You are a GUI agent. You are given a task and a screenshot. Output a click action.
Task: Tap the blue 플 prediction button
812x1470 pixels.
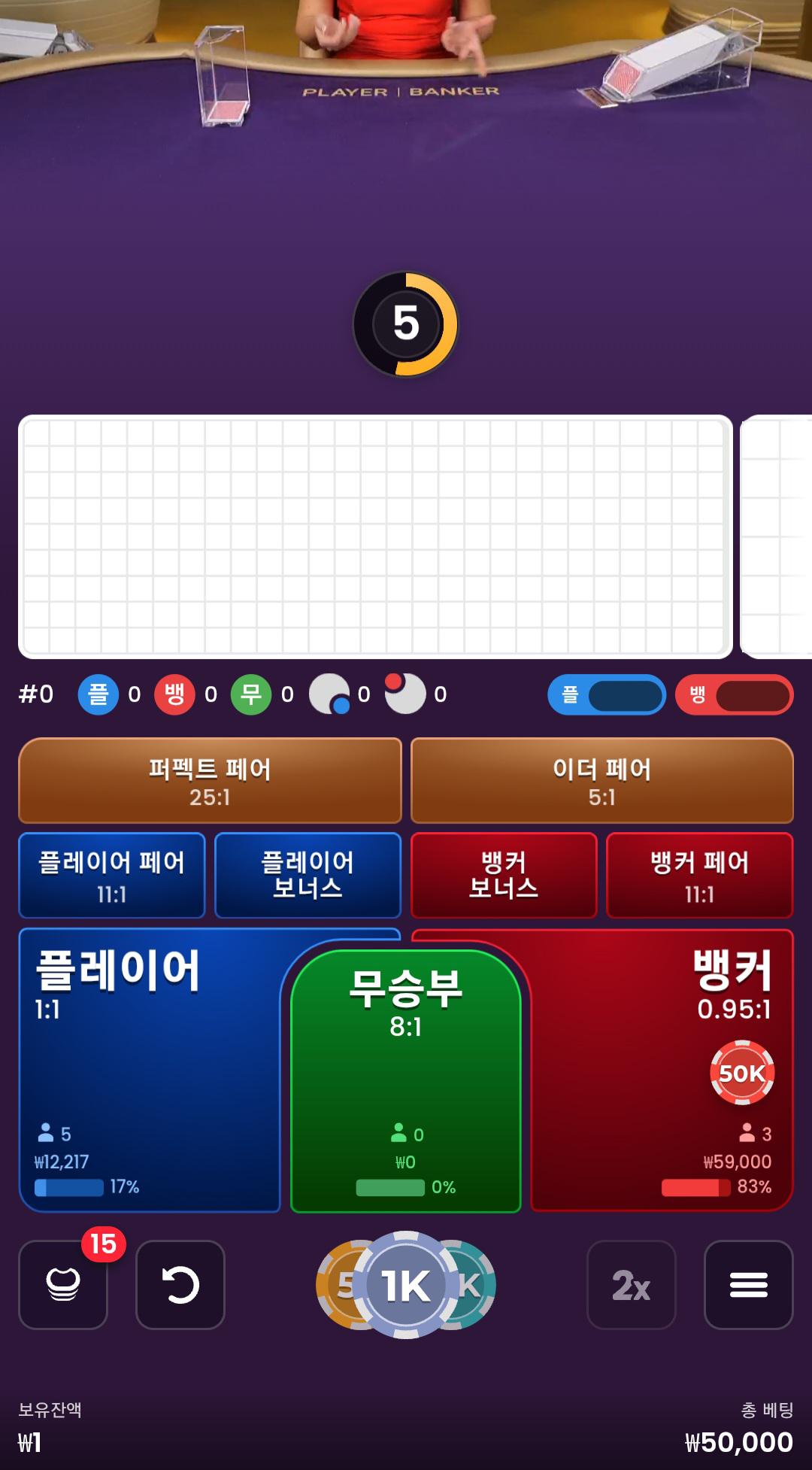click(606, 694)
